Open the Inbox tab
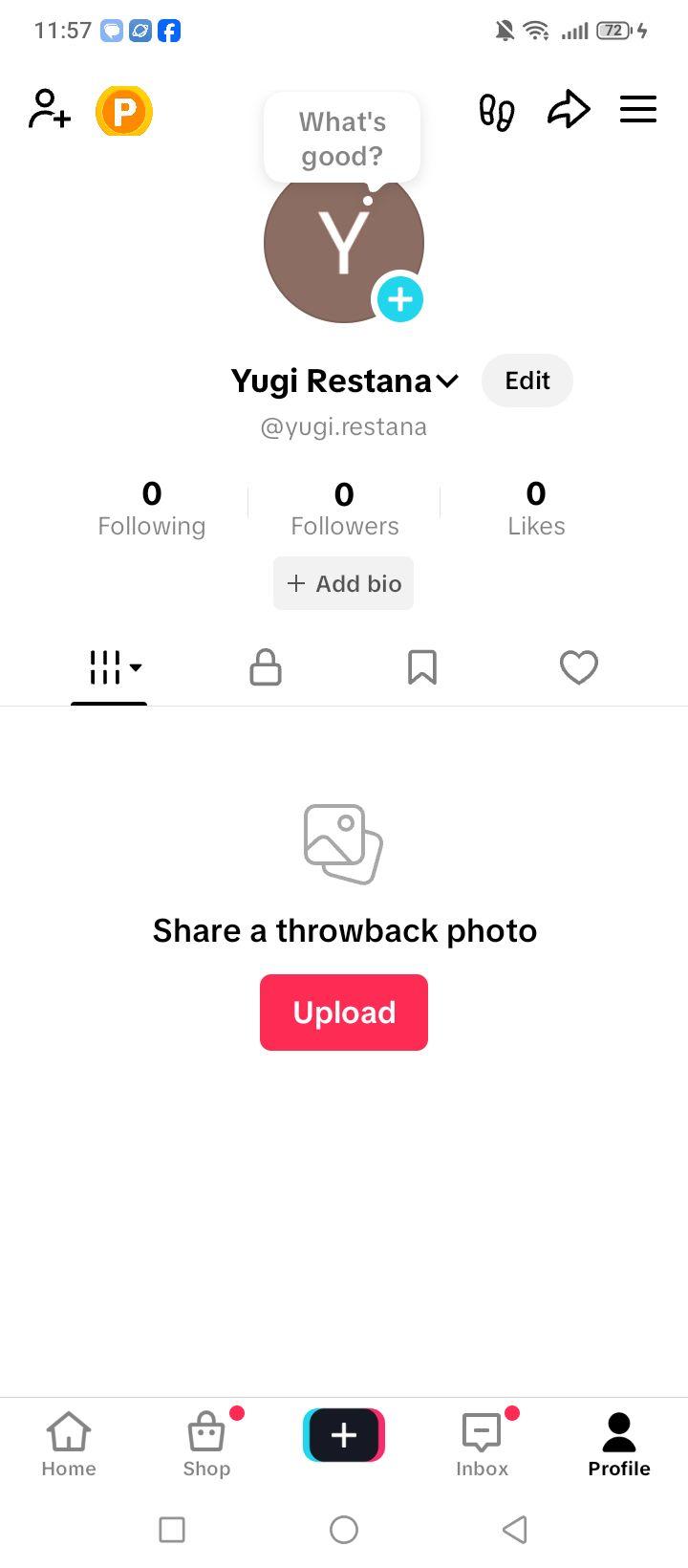This screenshot has height=1568, width=688. [x=483, y=1444]
